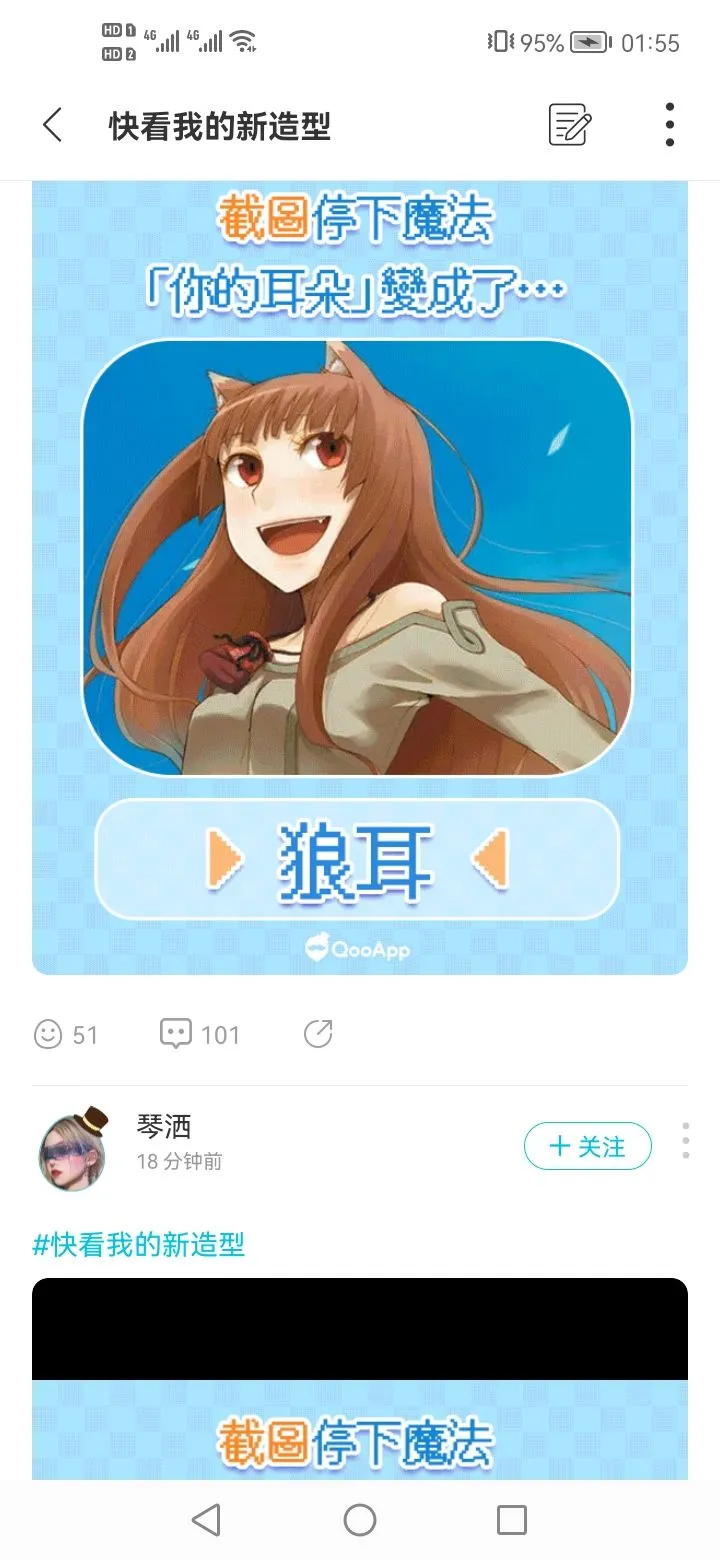This screenshot has width=720, height=1560.
Task: Compose a new post with edit icon
Action: point(570,126)
